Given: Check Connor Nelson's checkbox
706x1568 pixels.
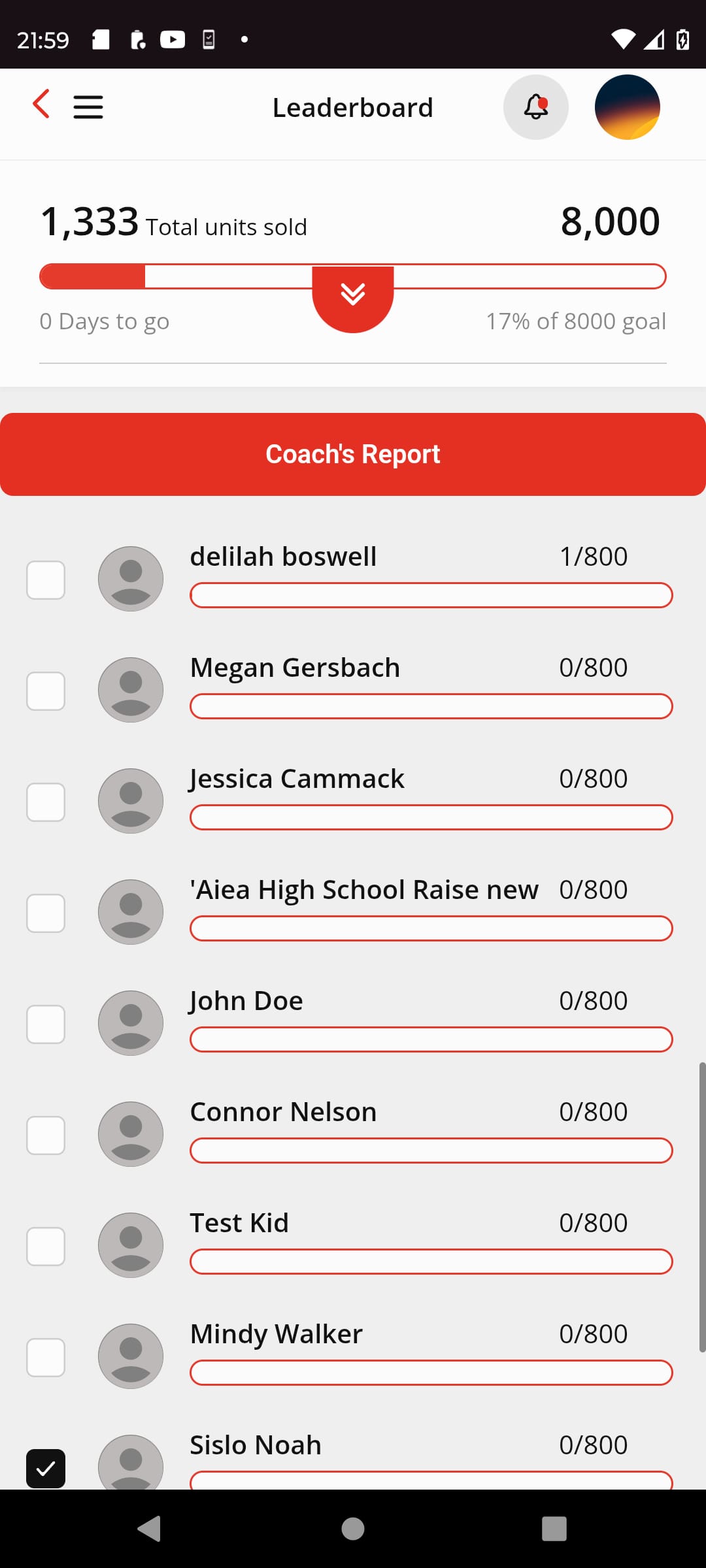Looking at the screenshot, I should pyautogui.click(x=46, y=1135).
